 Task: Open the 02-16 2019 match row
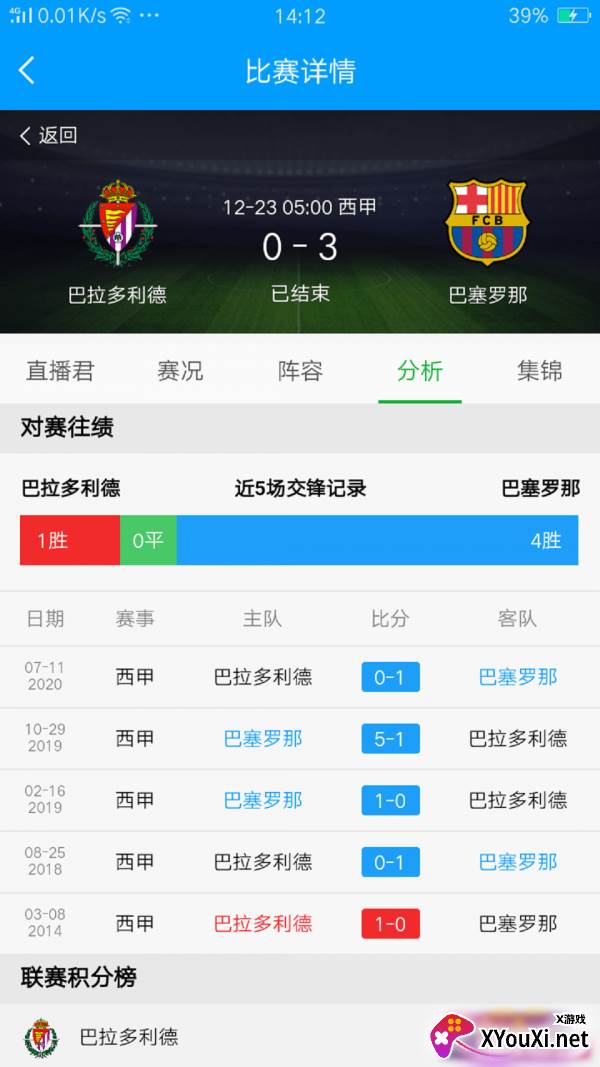click(x=300, y=800)
